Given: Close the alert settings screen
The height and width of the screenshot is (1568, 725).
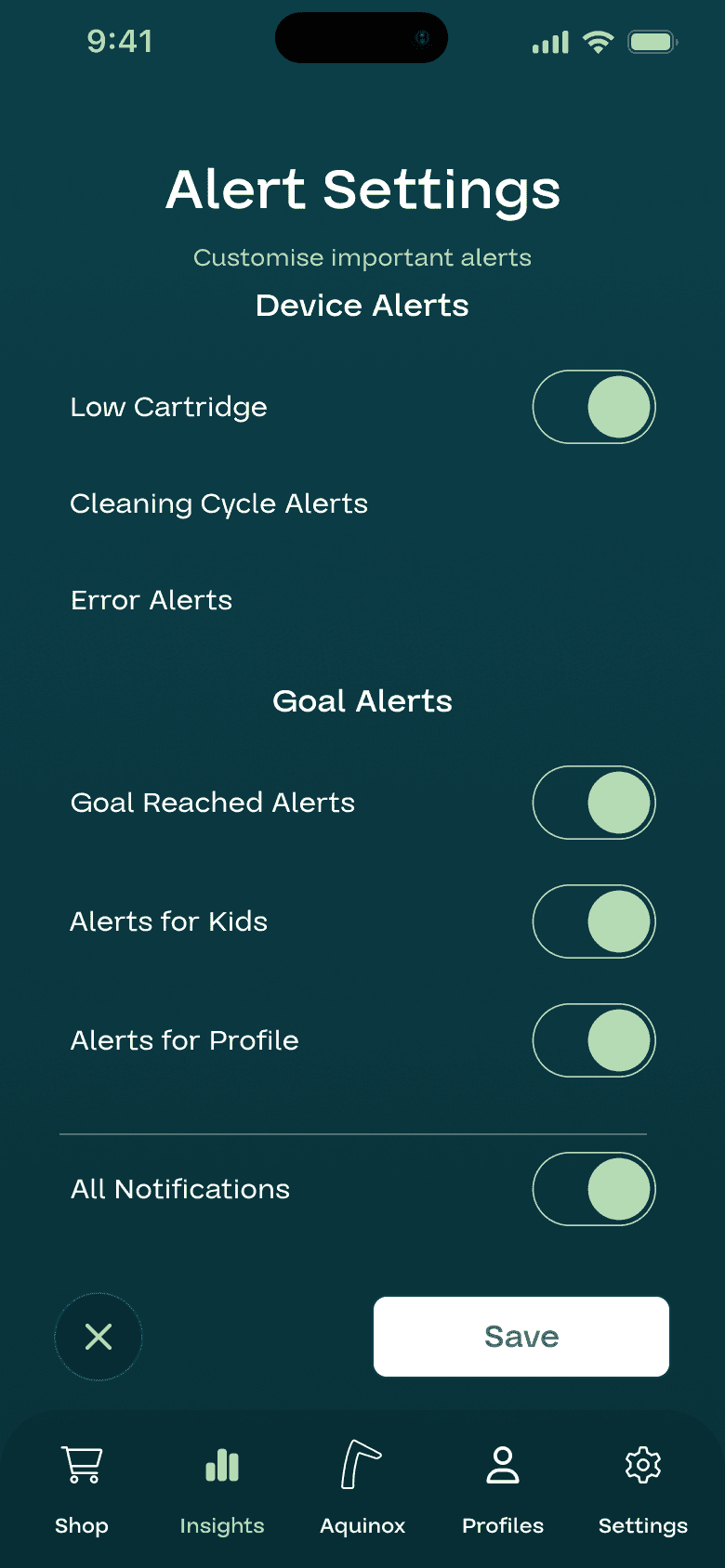Looking at the screenshot, I should click(99, 1337).
